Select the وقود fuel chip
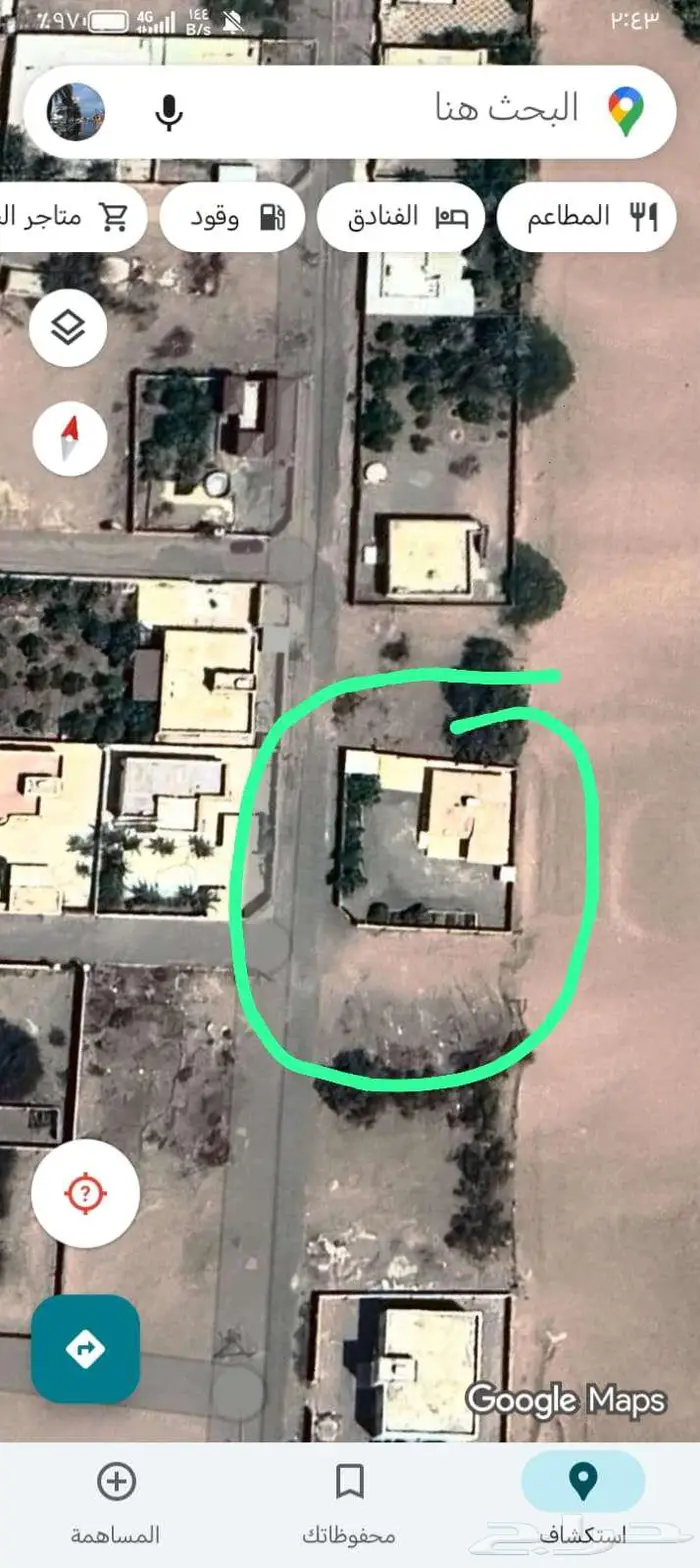This screenshot has height=1568, width=700. click(x=232, y=217)
